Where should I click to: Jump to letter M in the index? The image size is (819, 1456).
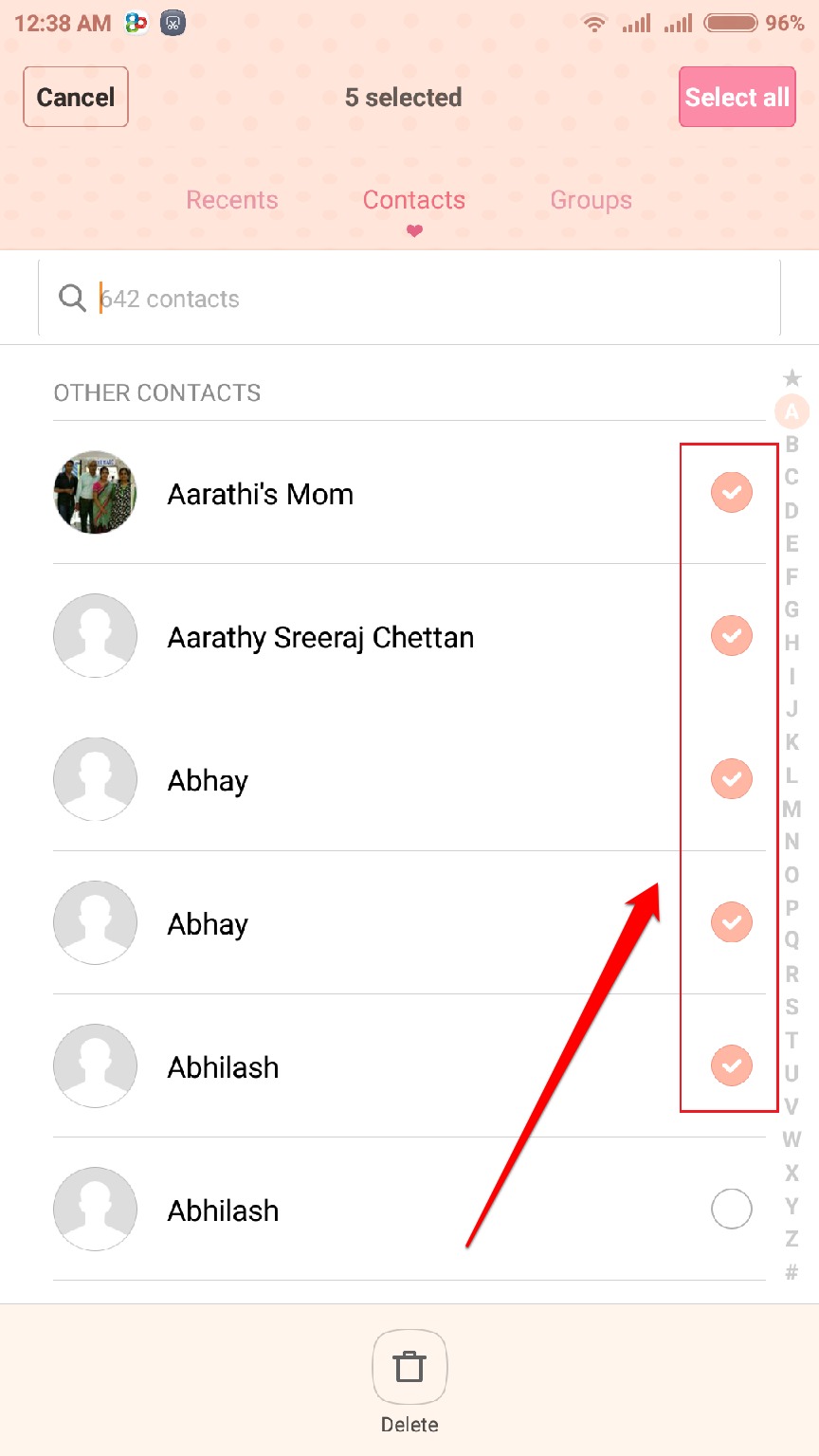[x=792, y=810]
